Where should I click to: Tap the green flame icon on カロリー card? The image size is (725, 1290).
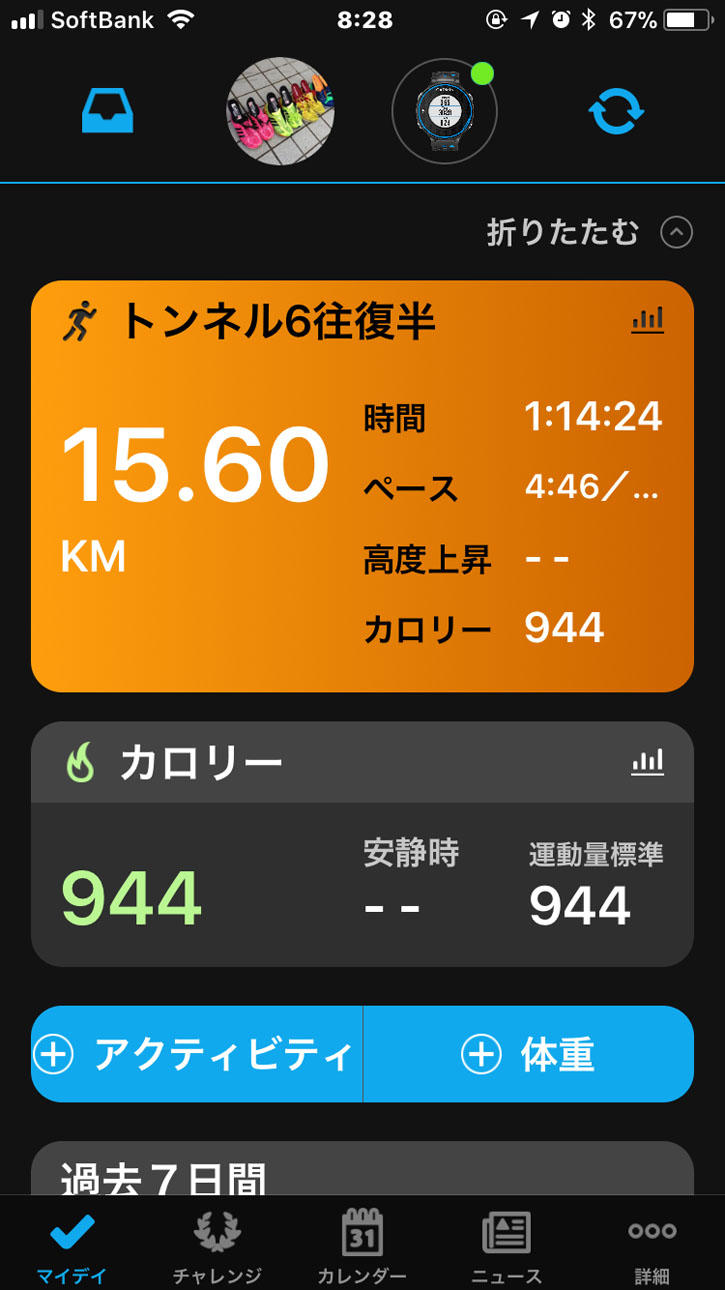pos(80,761)
